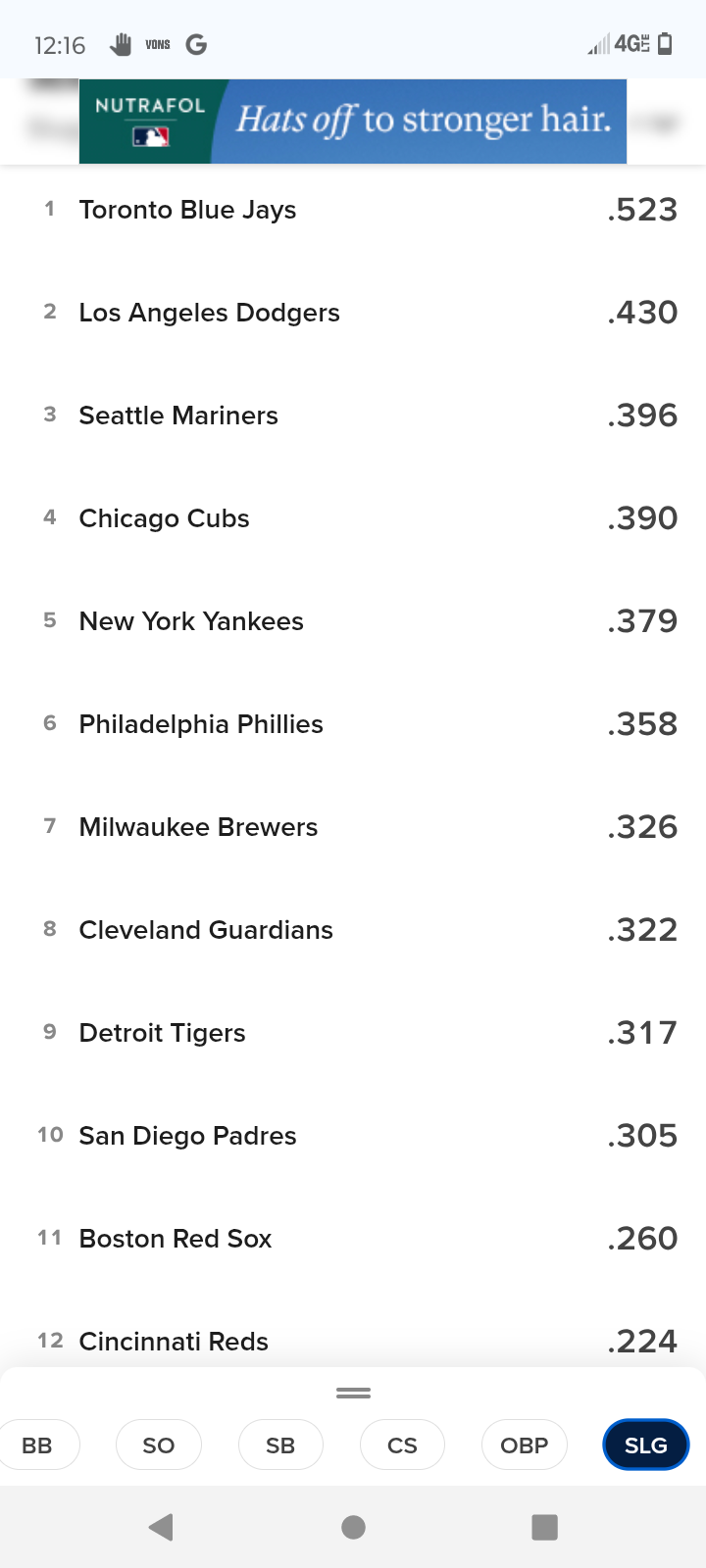Select the BB stat chip
Screen dimensions: 706x1568
point(37,1445)
